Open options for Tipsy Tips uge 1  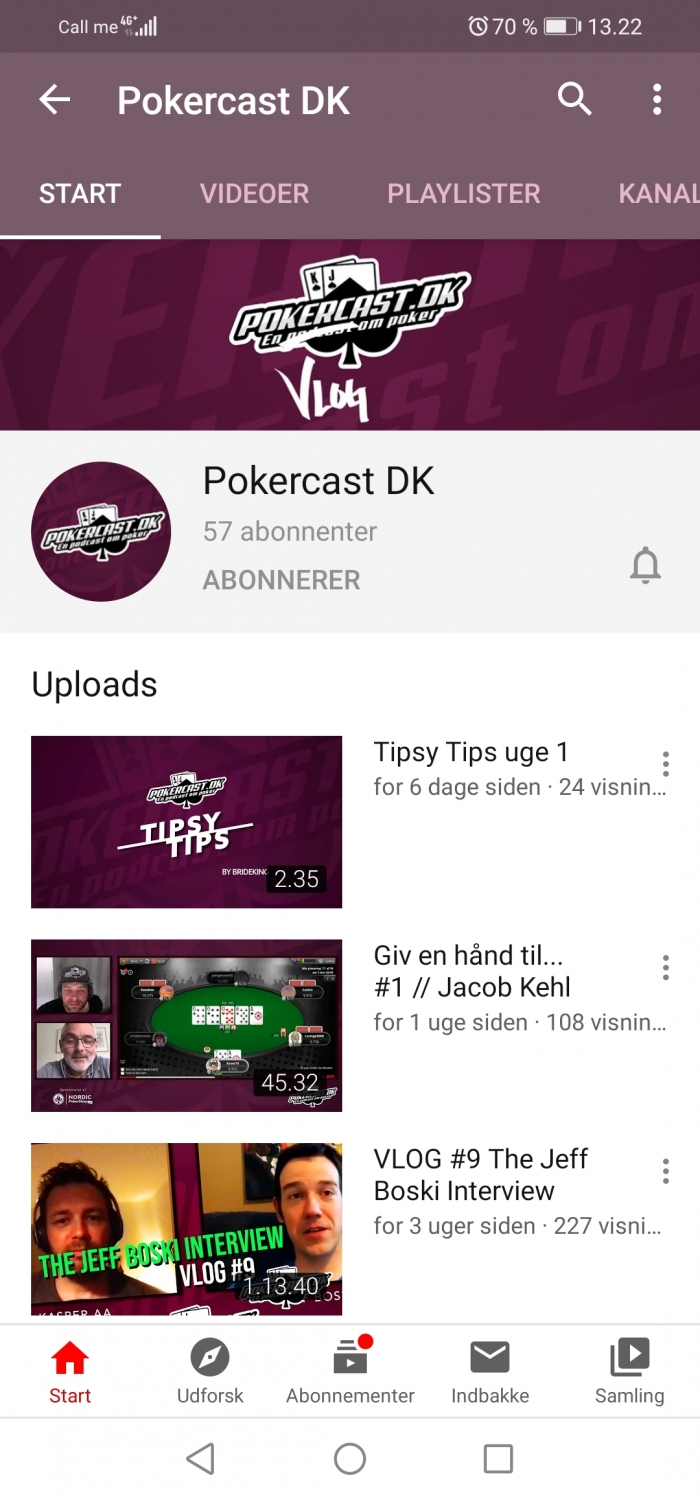(x=665, y=764)
